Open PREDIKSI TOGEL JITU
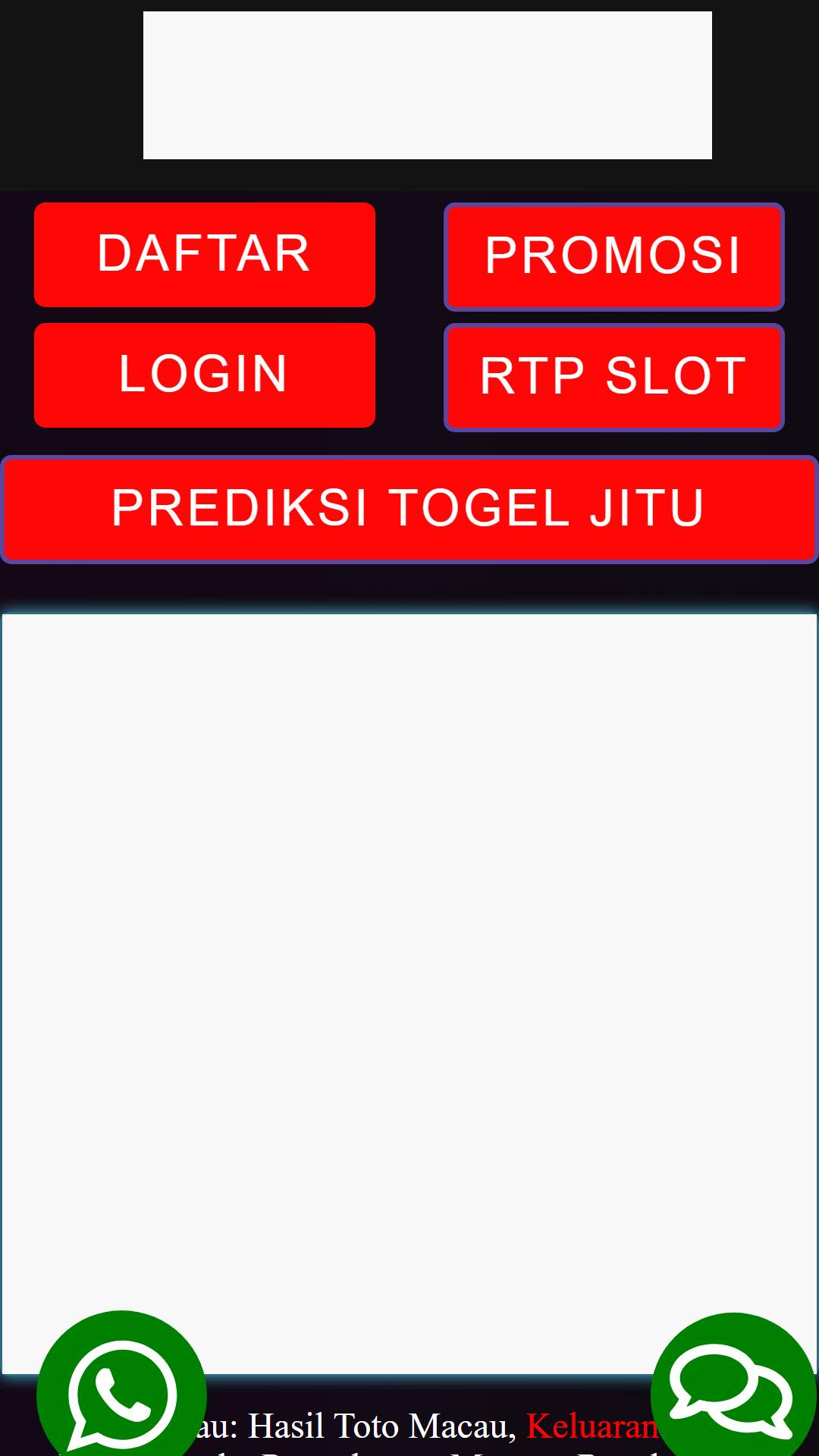This screenshot has height=1456, width=819. tap(409, 510)
